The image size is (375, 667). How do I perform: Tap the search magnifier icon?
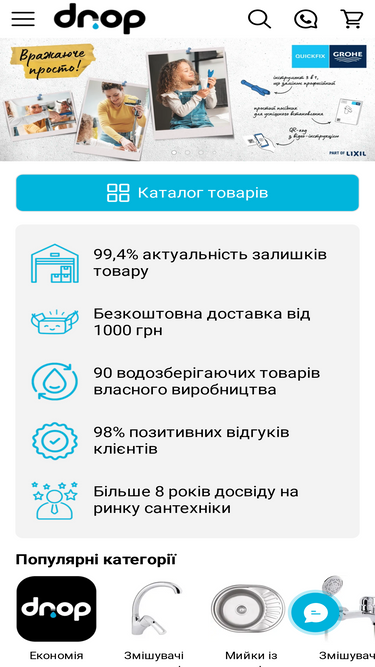coord(259,19)
